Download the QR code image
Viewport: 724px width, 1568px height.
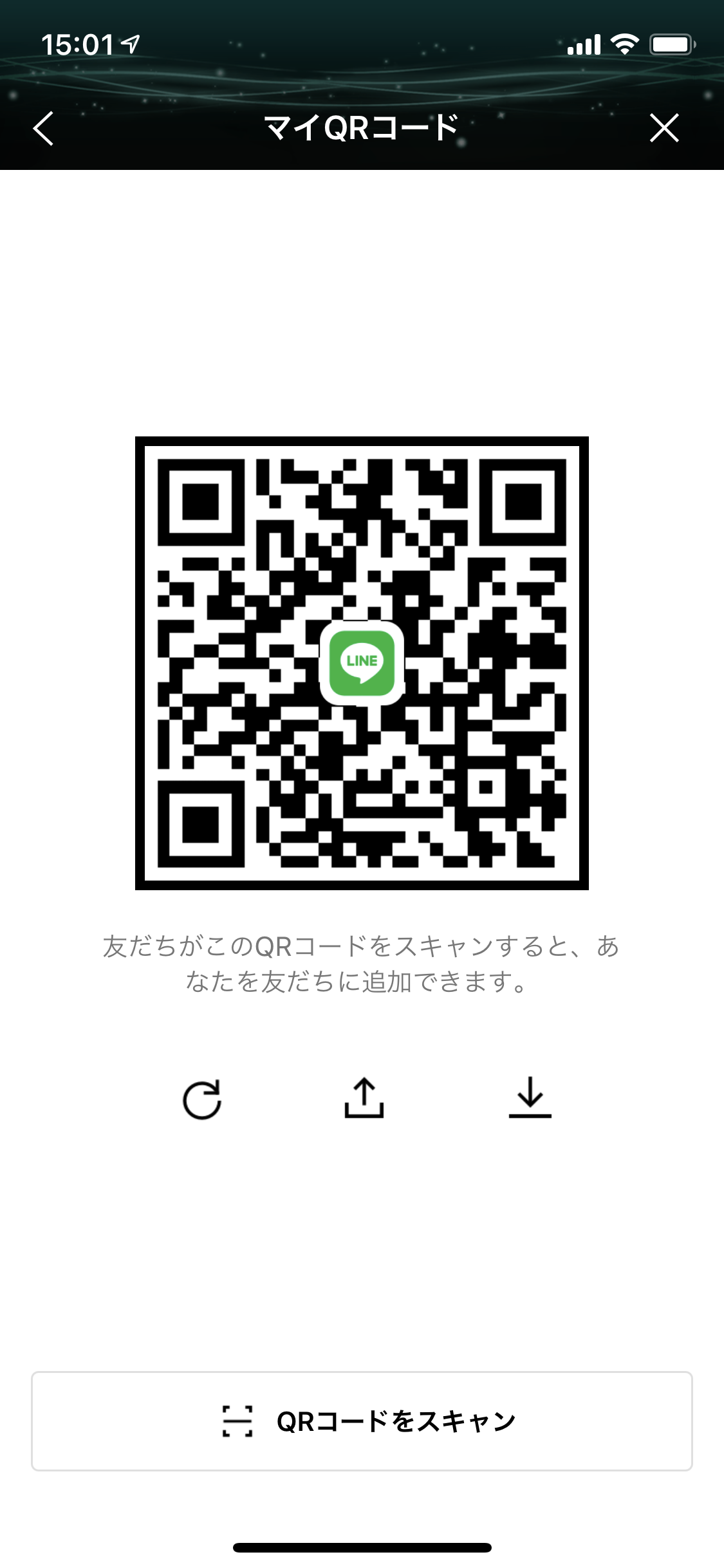click(x=530, y=1098)
